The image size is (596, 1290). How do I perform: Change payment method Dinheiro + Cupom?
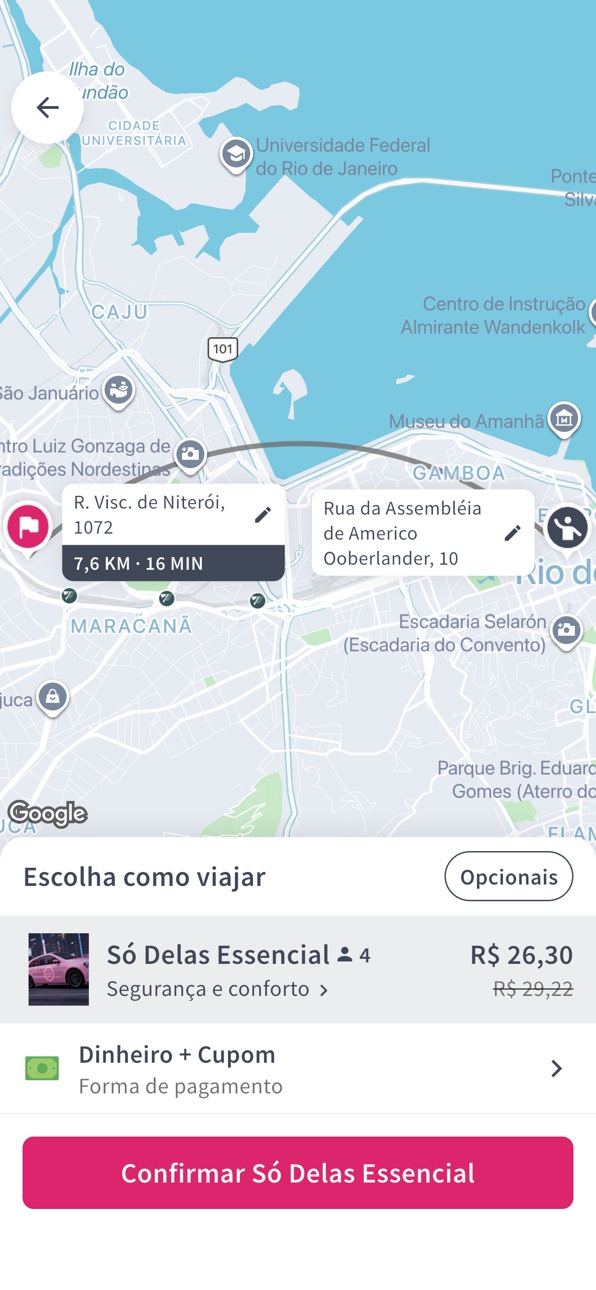298,1068
